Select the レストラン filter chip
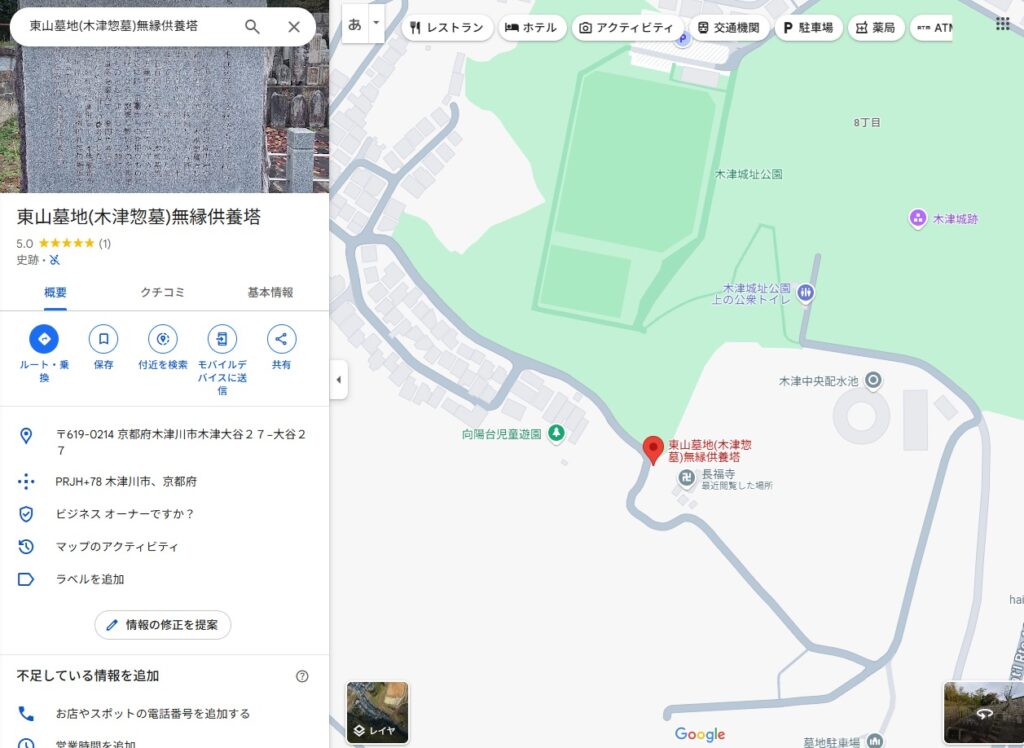The height and width of the screenshot is (748, 1024). point(446,28)
